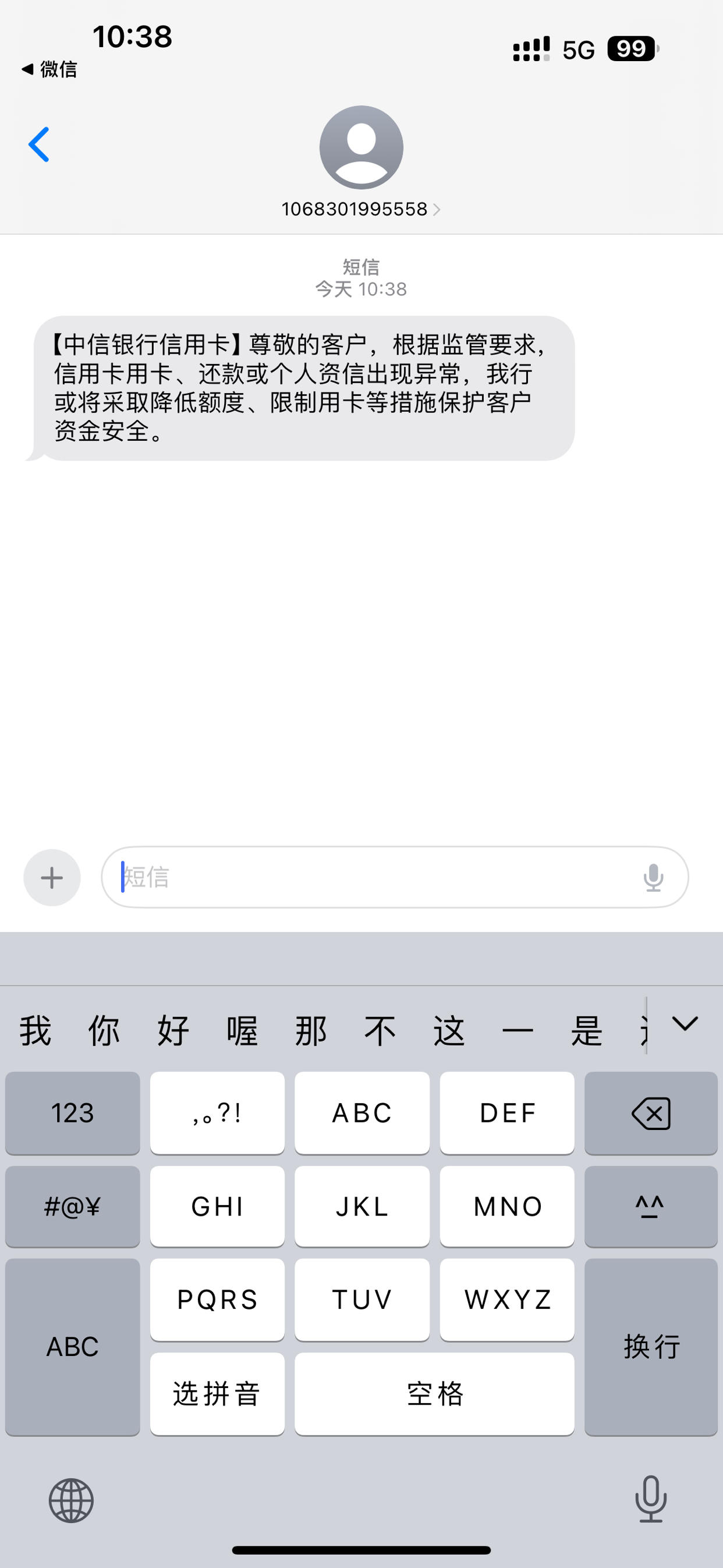The image size is (723, 1568).
Task: Tap the 选拼音 key
Action: 217,1393
